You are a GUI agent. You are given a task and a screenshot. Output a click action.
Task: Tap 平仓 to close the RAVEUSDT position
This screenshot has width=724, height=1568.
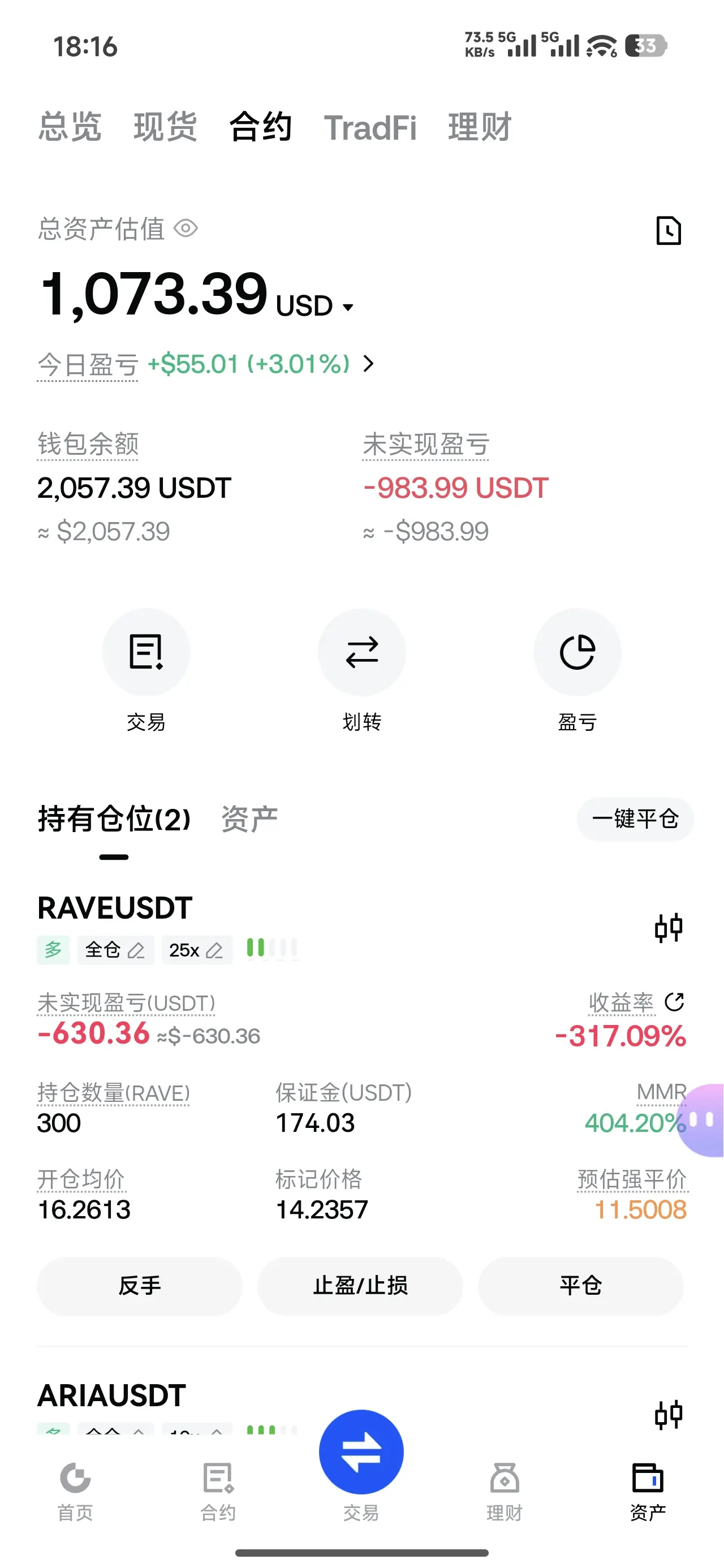580,1286
